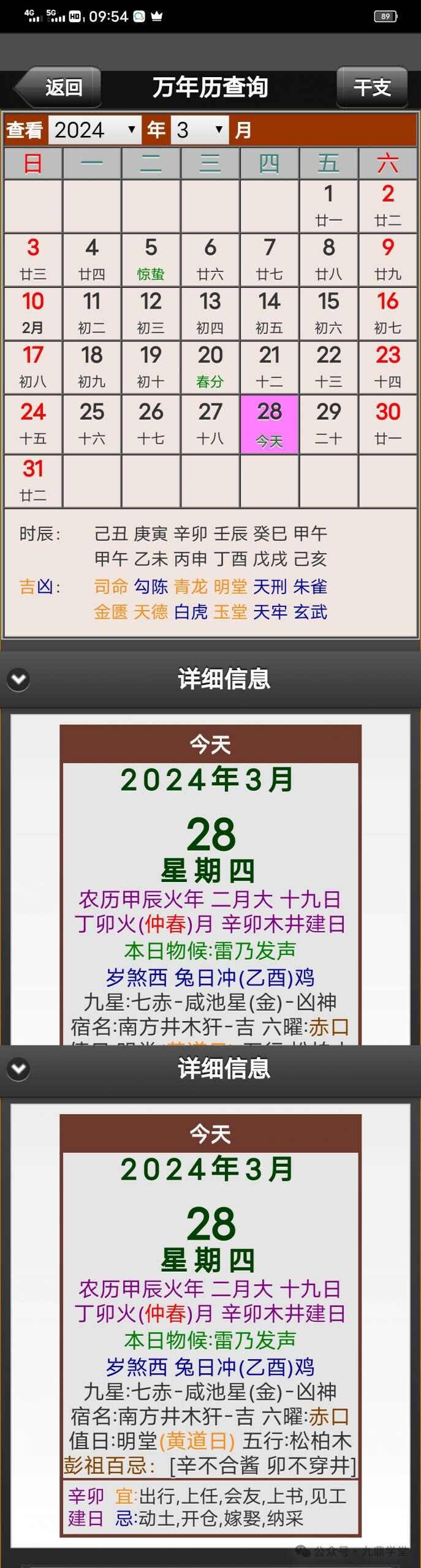Tap today's date March 28
This screenshot has width=421, height=1568.
click(269, 424)
